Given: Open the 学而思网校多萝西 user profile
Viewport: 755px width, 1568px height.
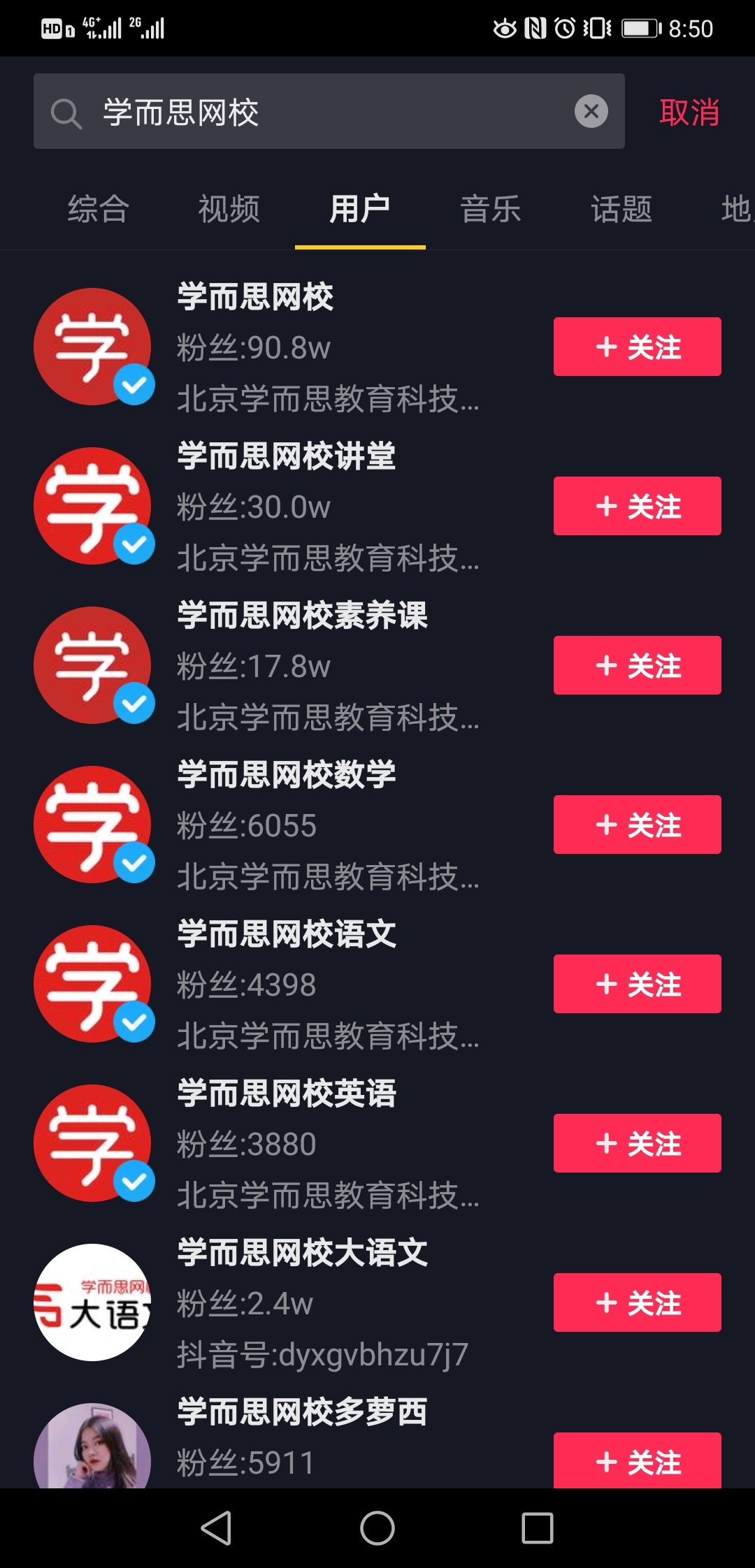Looking at the screenshot, I should 302,1412.
